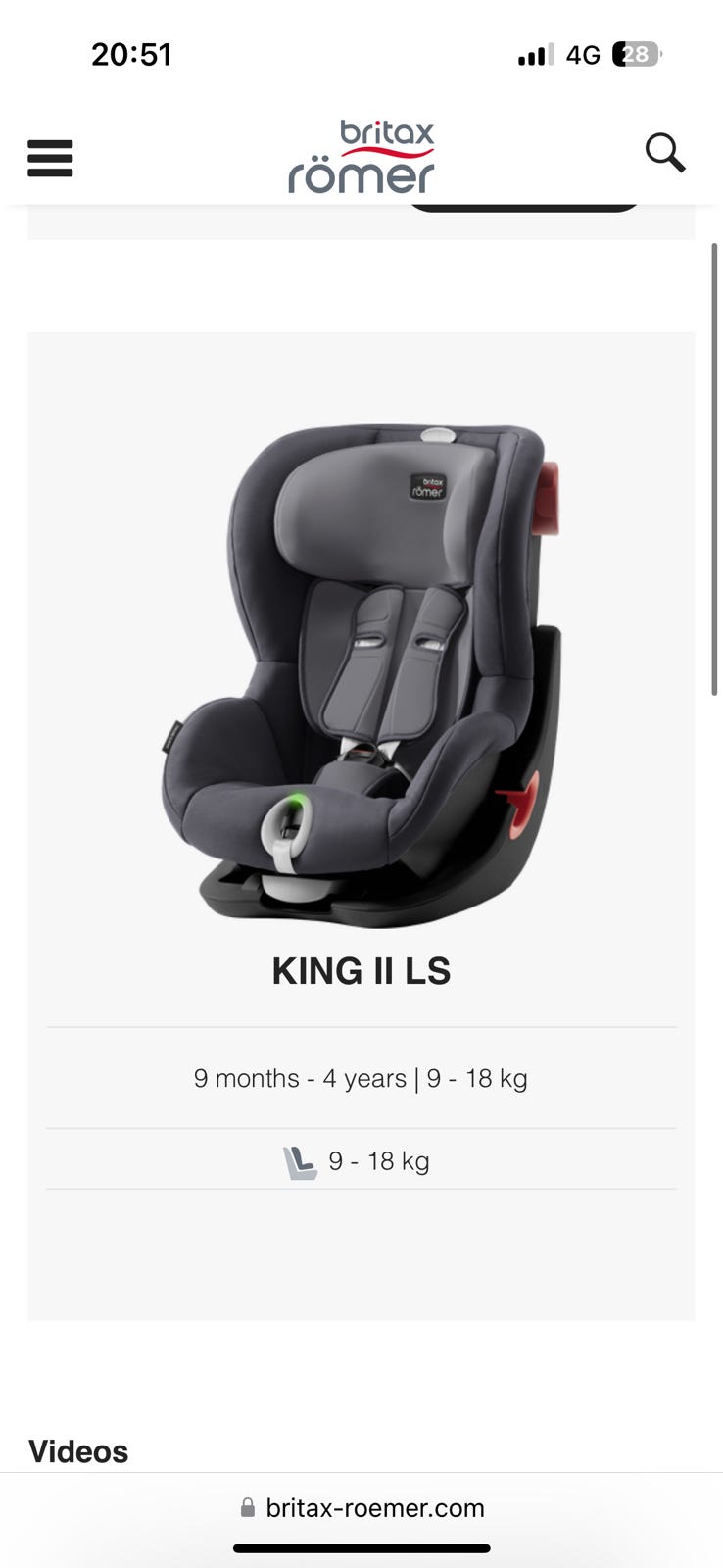Open the hamburger navigation menu
Screen dimensions: 723x1568
pos(50,159)
